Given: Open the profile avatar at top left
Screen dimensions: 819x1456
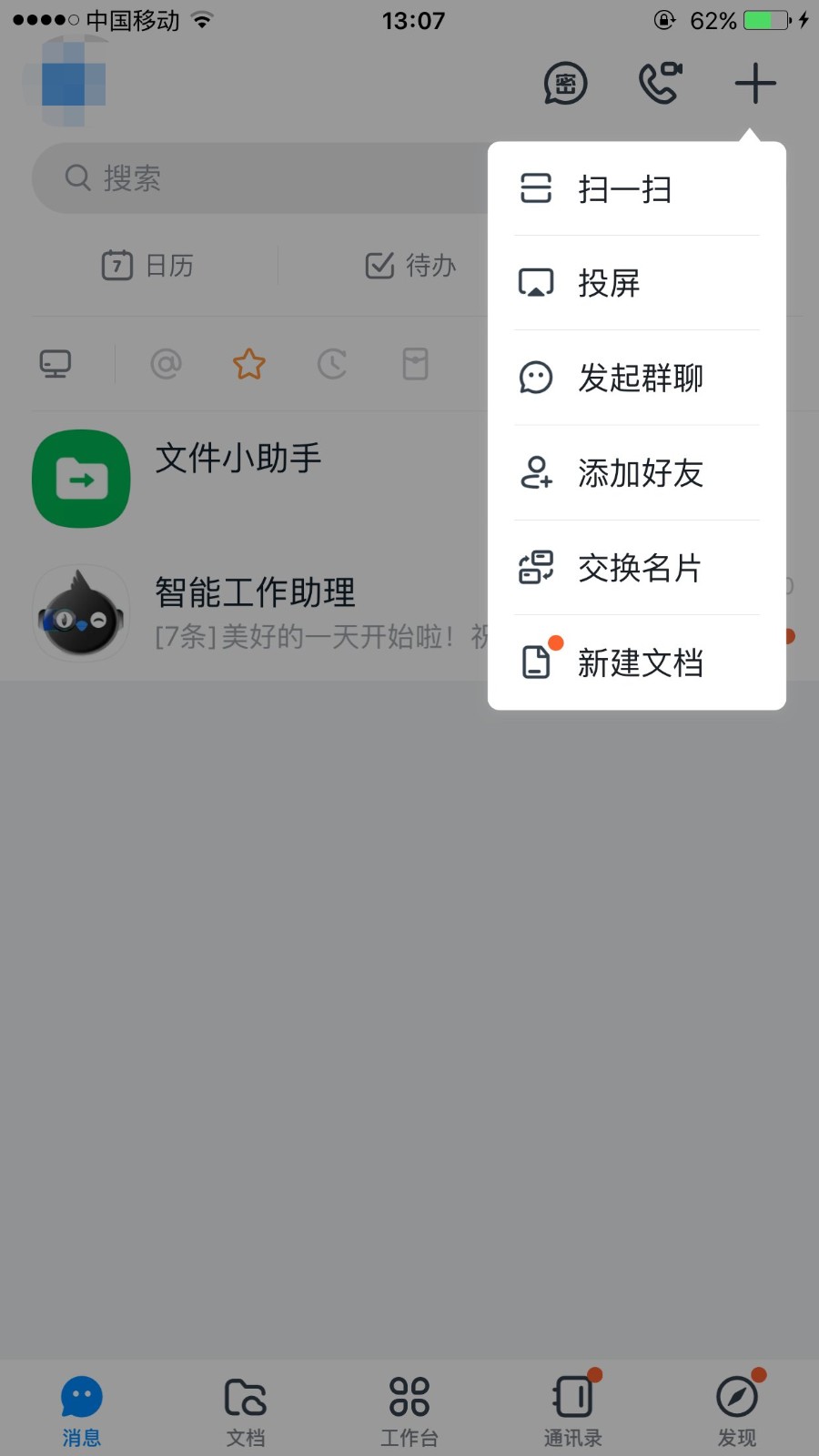Looking at the screenshot, I should coord(66,82).
